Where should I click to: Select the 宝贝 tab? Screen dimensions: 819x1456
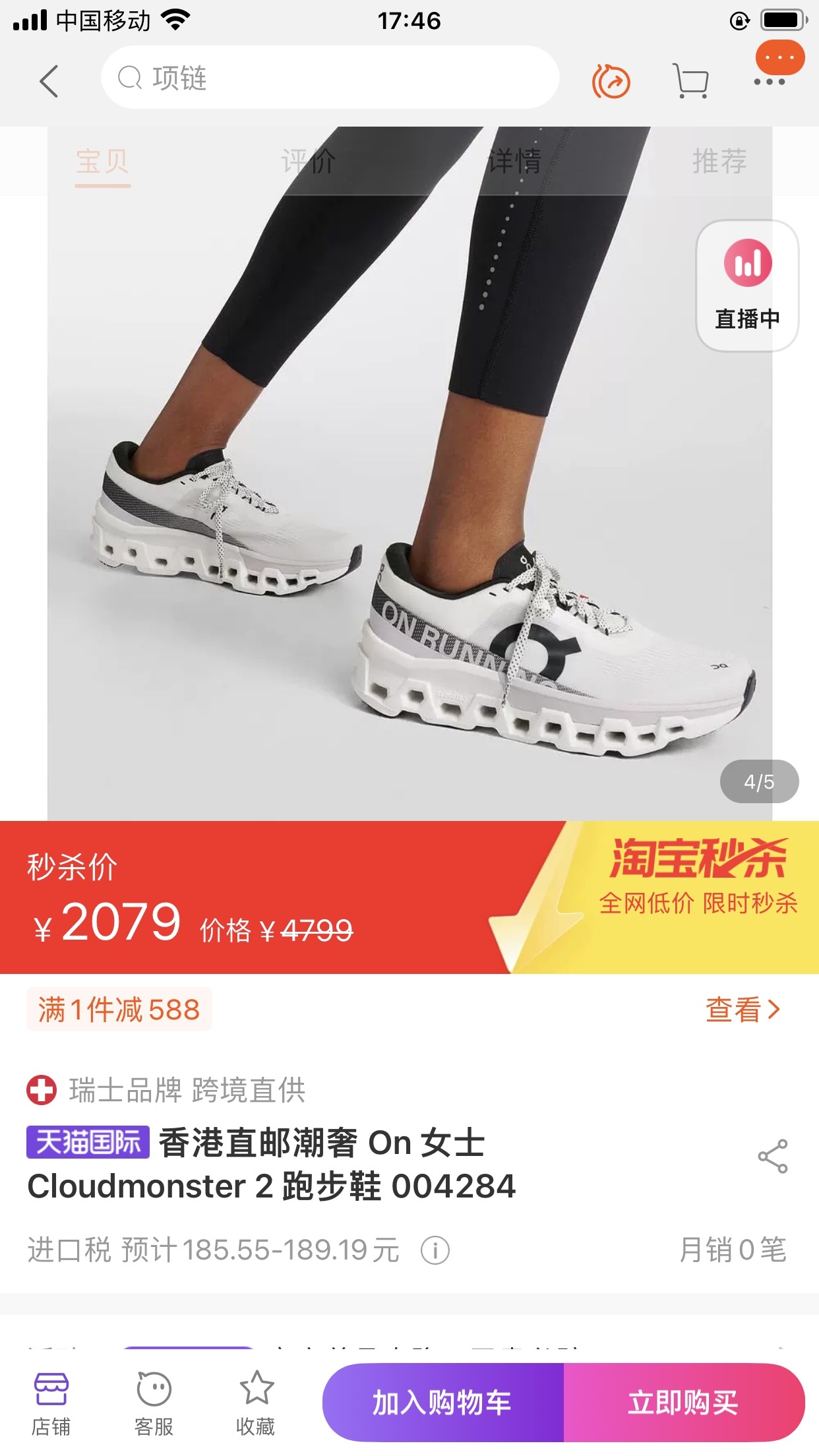(102, 162)
